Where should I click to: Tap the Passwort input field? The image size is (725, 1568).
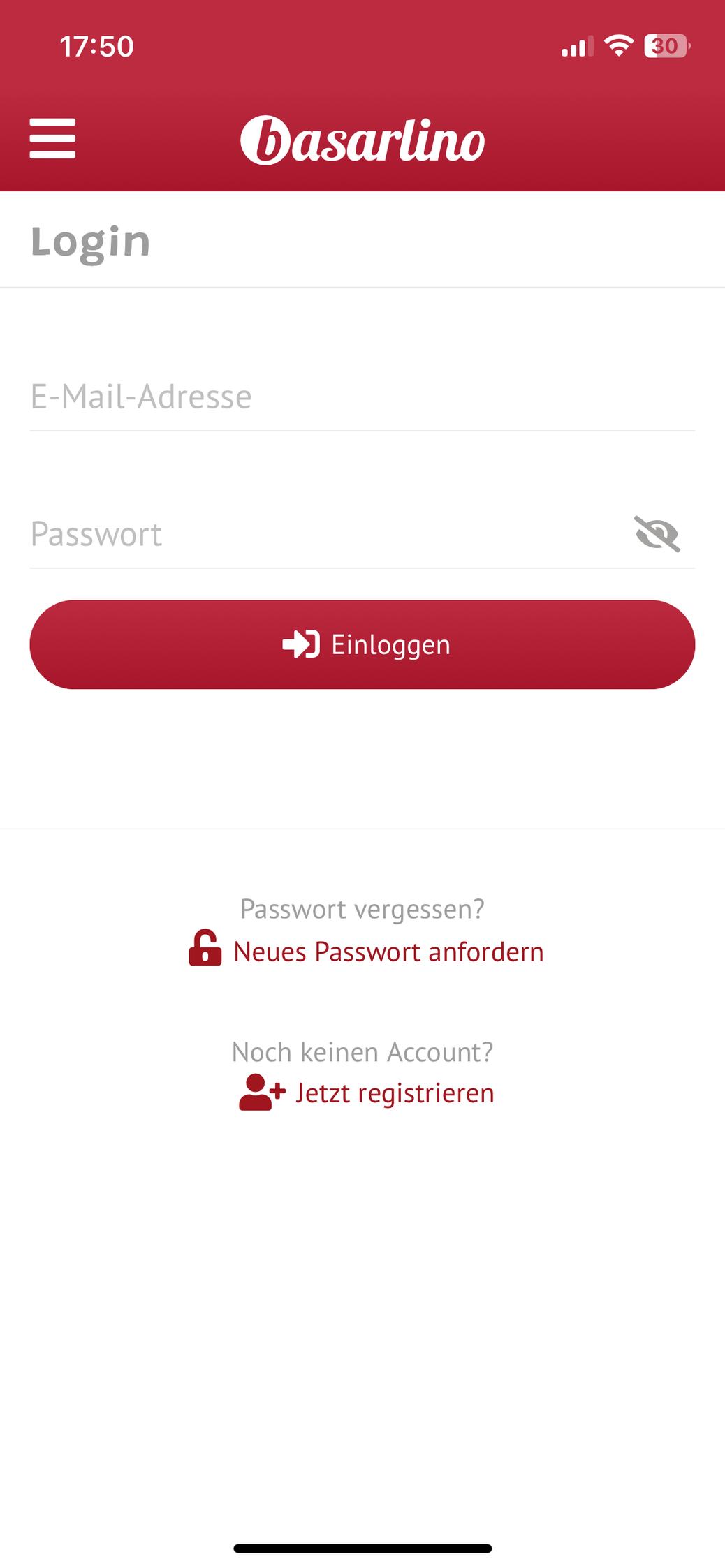tap(321, 534)
